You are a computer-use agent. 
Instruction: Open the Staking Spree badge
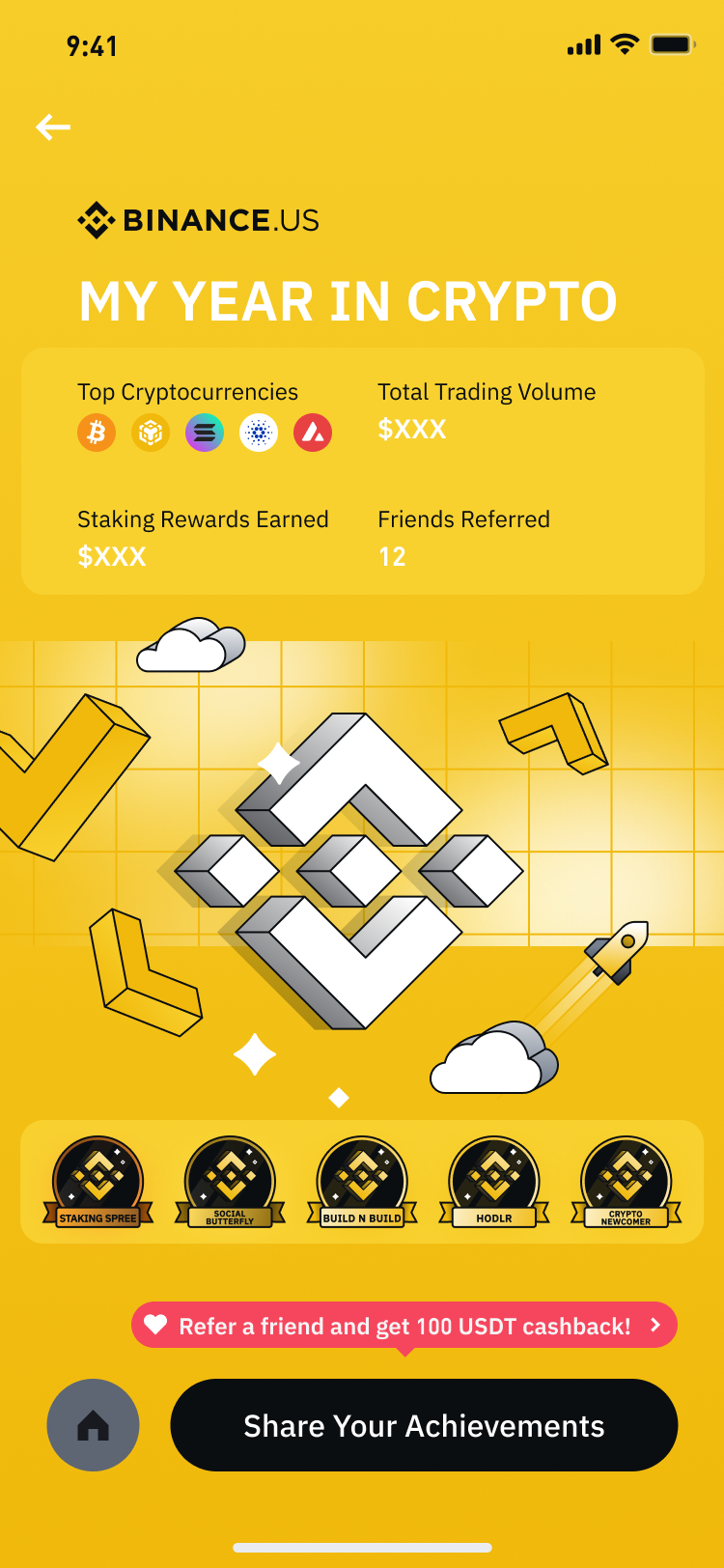point(98,1182)
